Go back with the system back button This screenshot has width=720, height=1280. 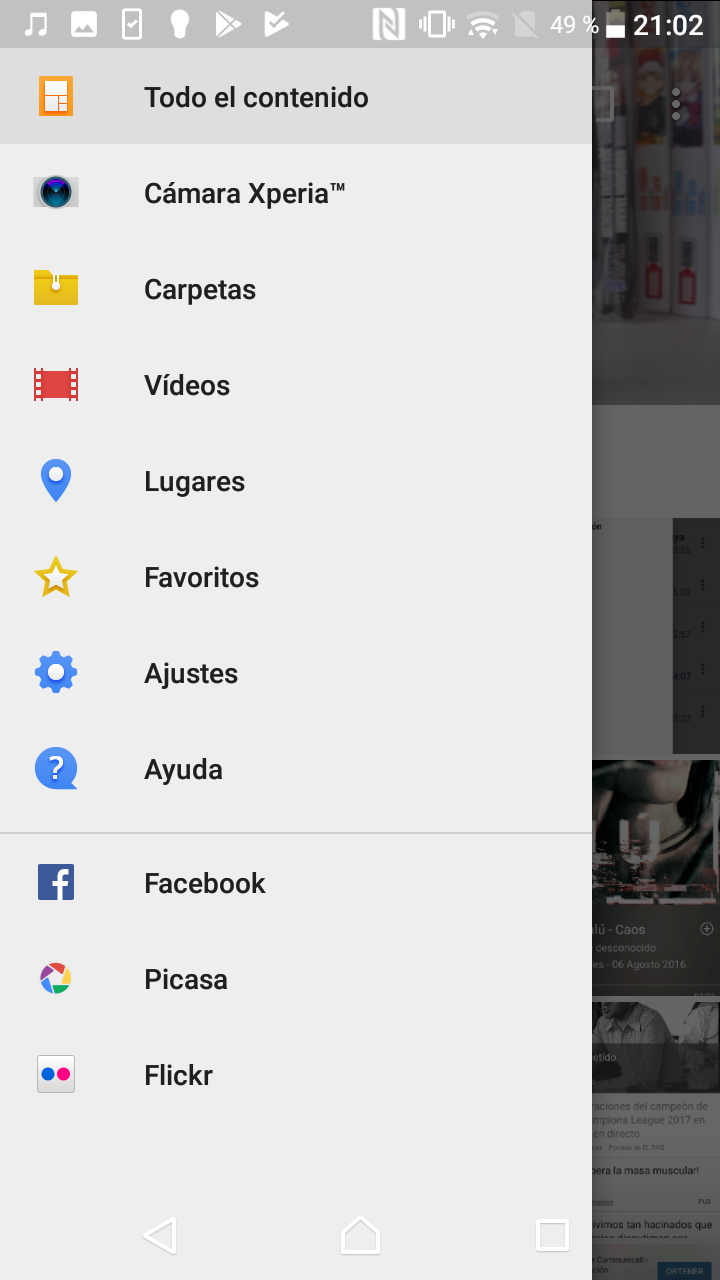160,1235
